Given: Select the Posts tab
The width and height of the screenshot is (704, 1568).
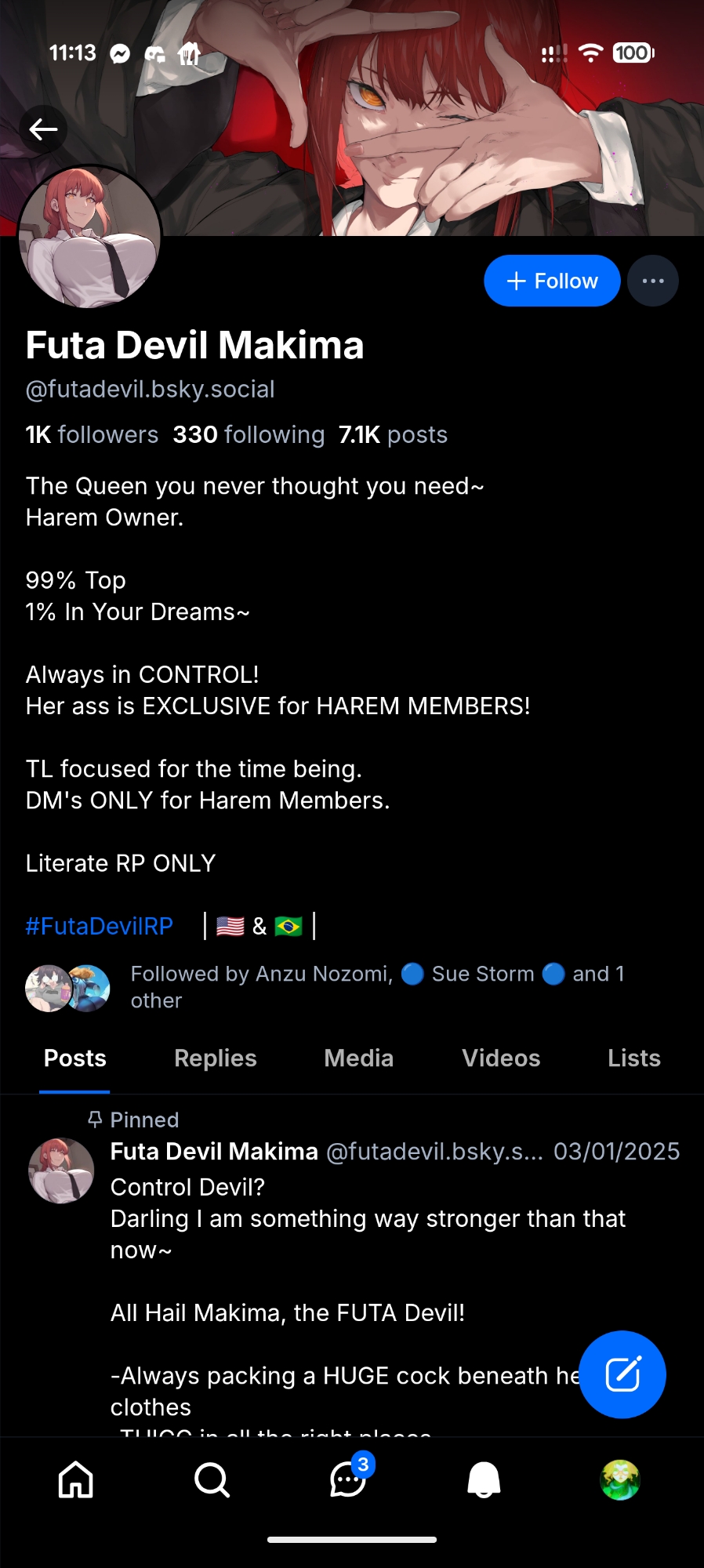Looking at the screenshot, I should point(74,1058).
